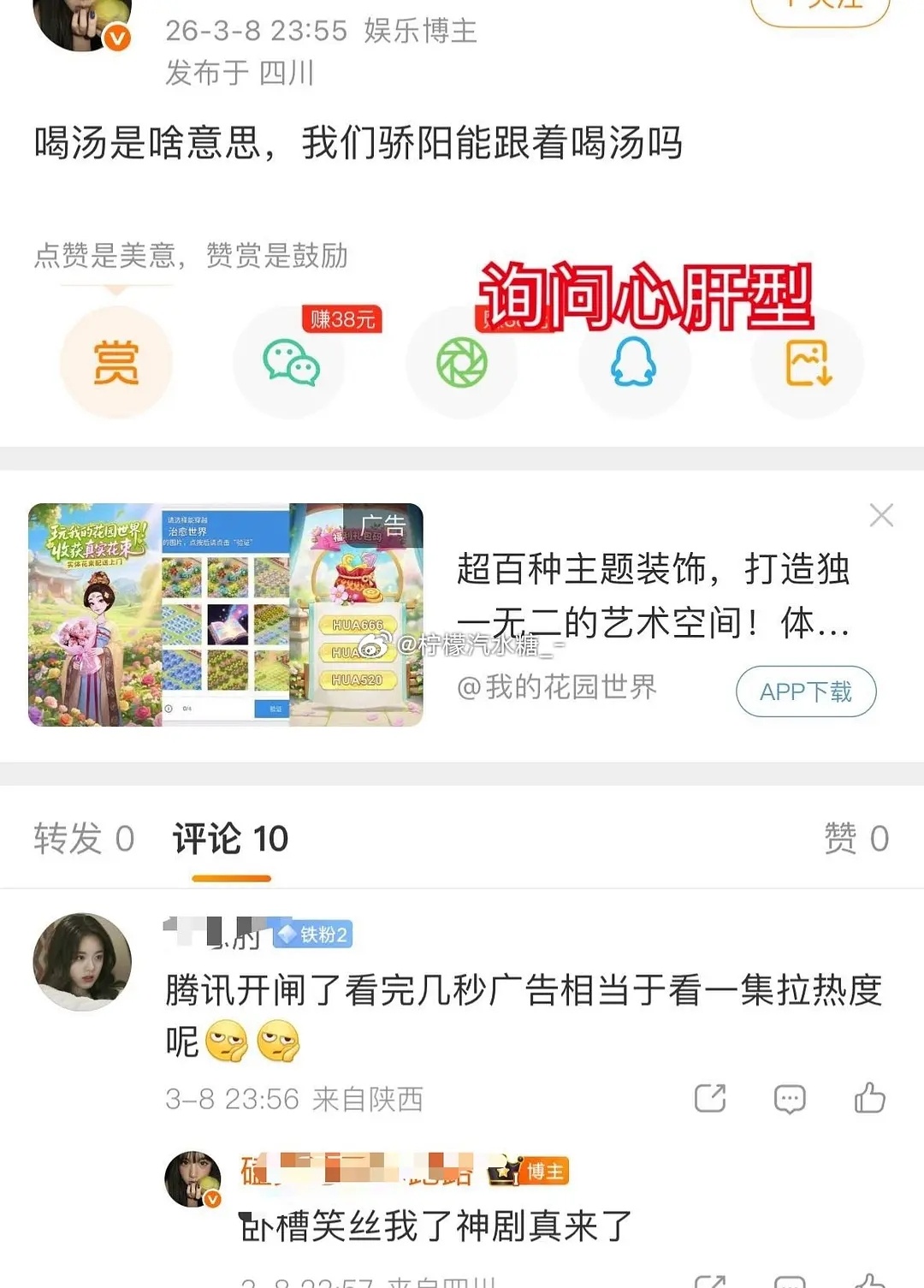The image size is (924, 1288).
Task: Open WeChat sharing via the green WeChat icon
Action: pyautogui.click(x=289, y=363)
